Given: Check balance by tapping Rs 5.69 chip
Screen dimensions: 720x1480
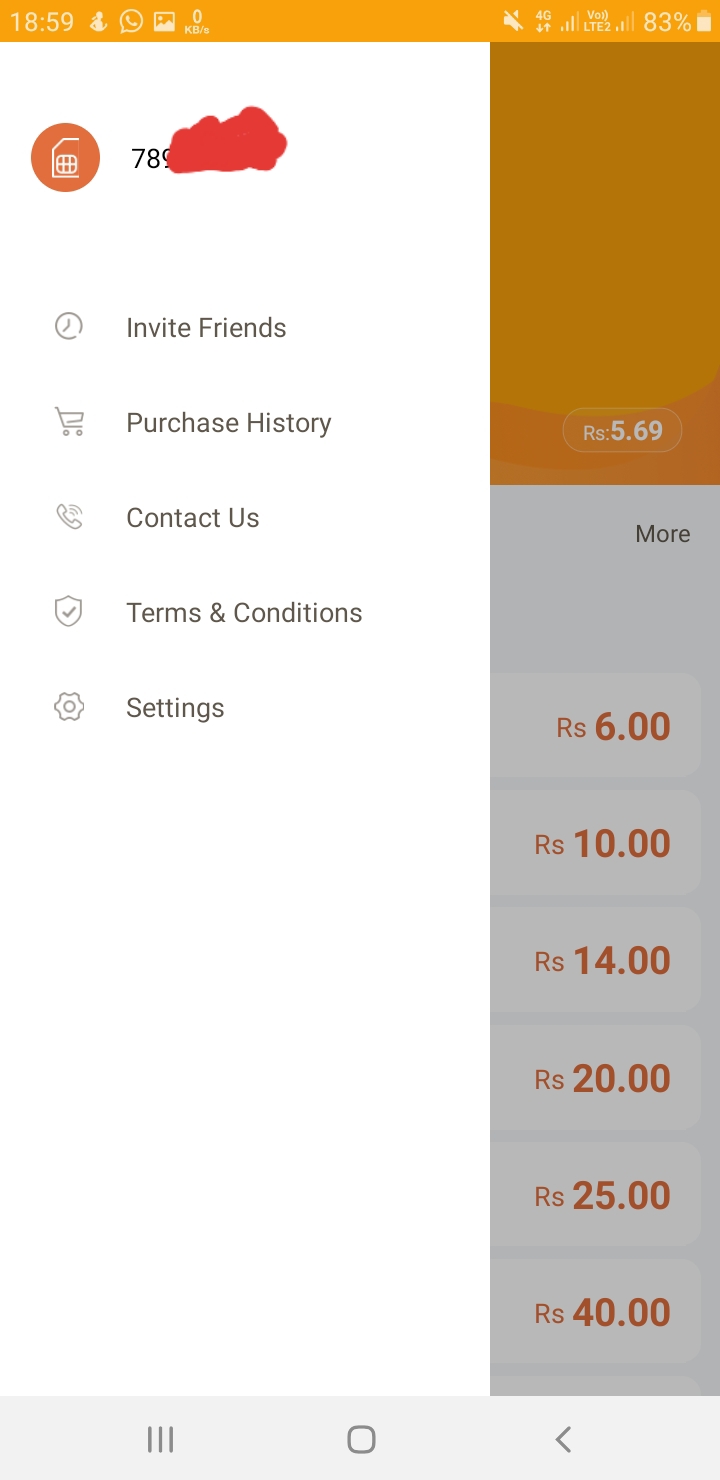Looking at the screenshot, I should [622, 430].
